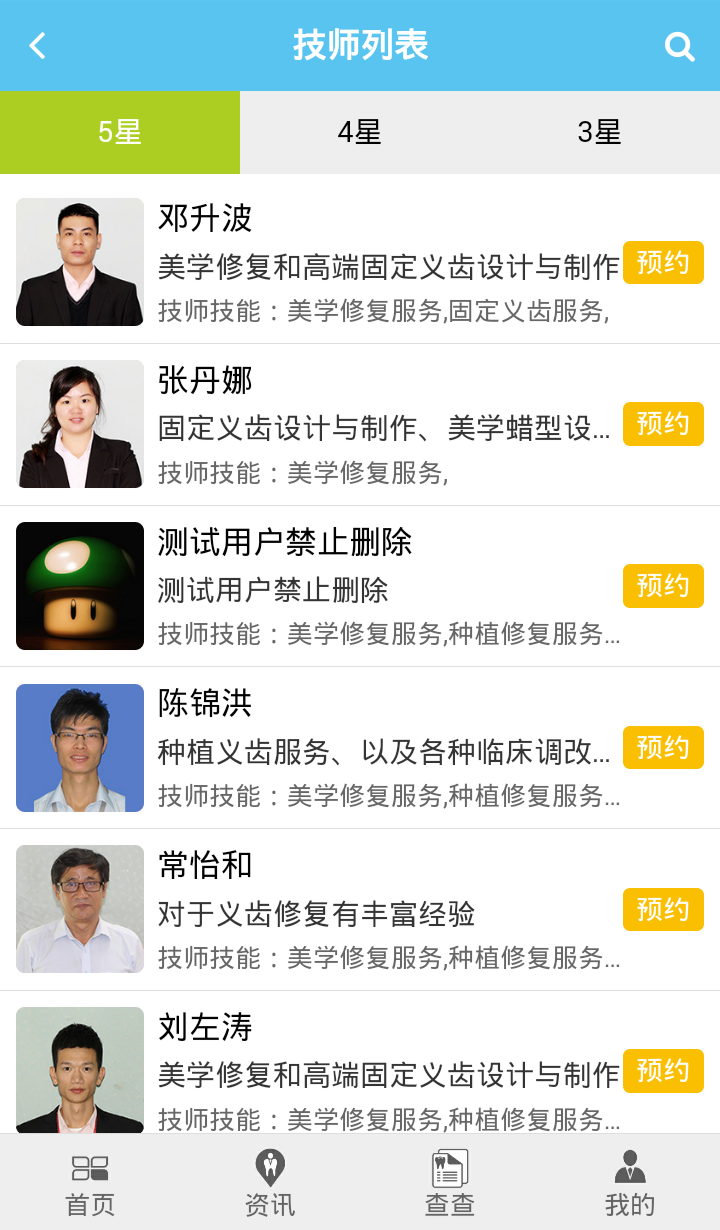Switch to the 3星 tab
This screenshot has width=720, height=1230.
pyautogui.click(x=600, y=132)
